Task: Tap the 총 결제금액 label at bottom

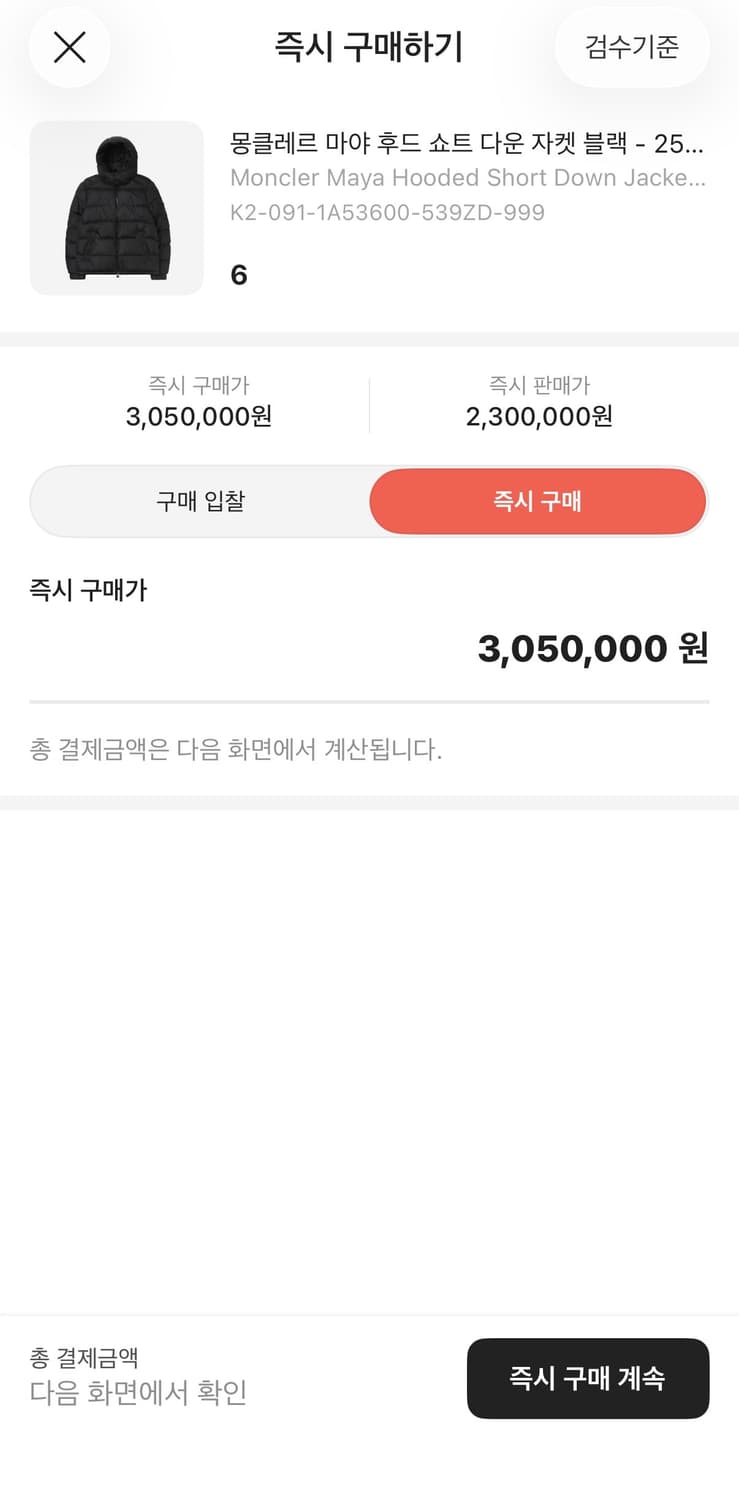Action: click(83, 1357)
